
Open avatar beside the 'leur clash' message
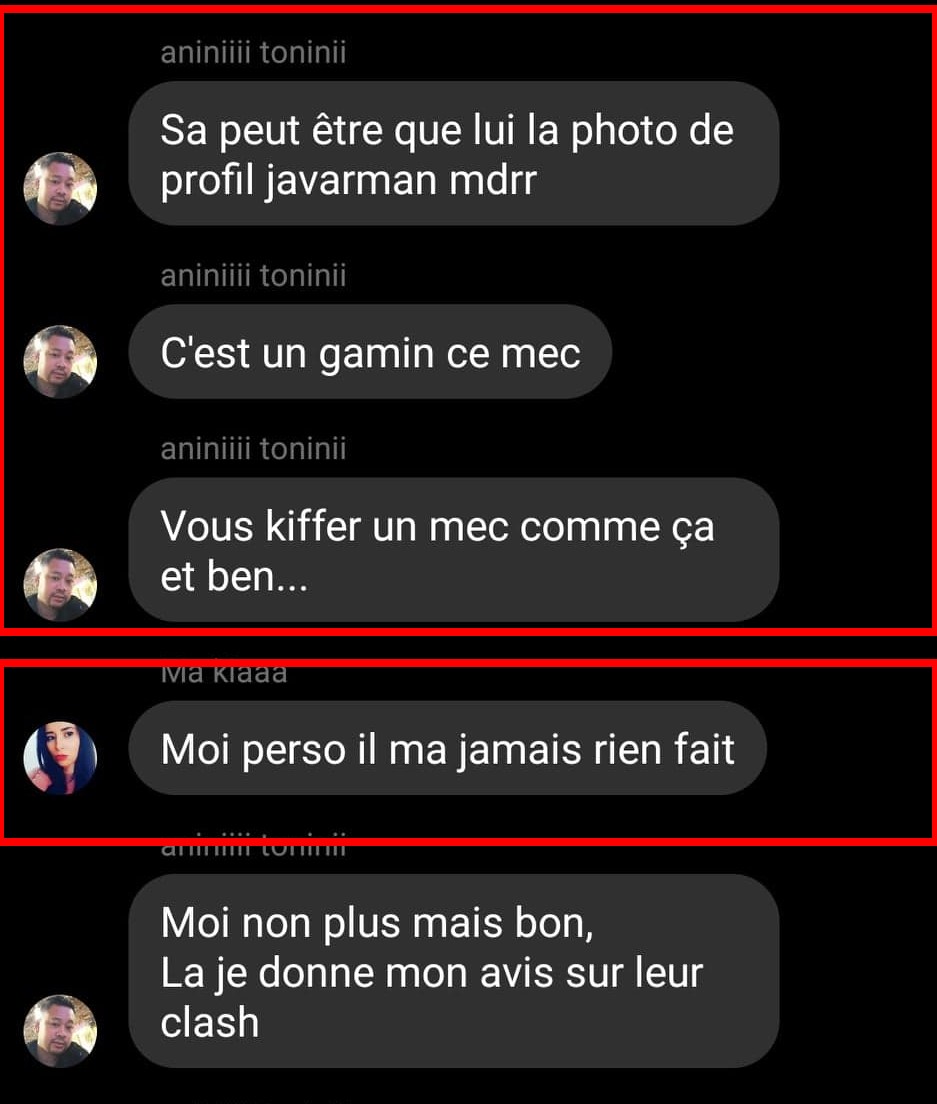[60, 1031]
